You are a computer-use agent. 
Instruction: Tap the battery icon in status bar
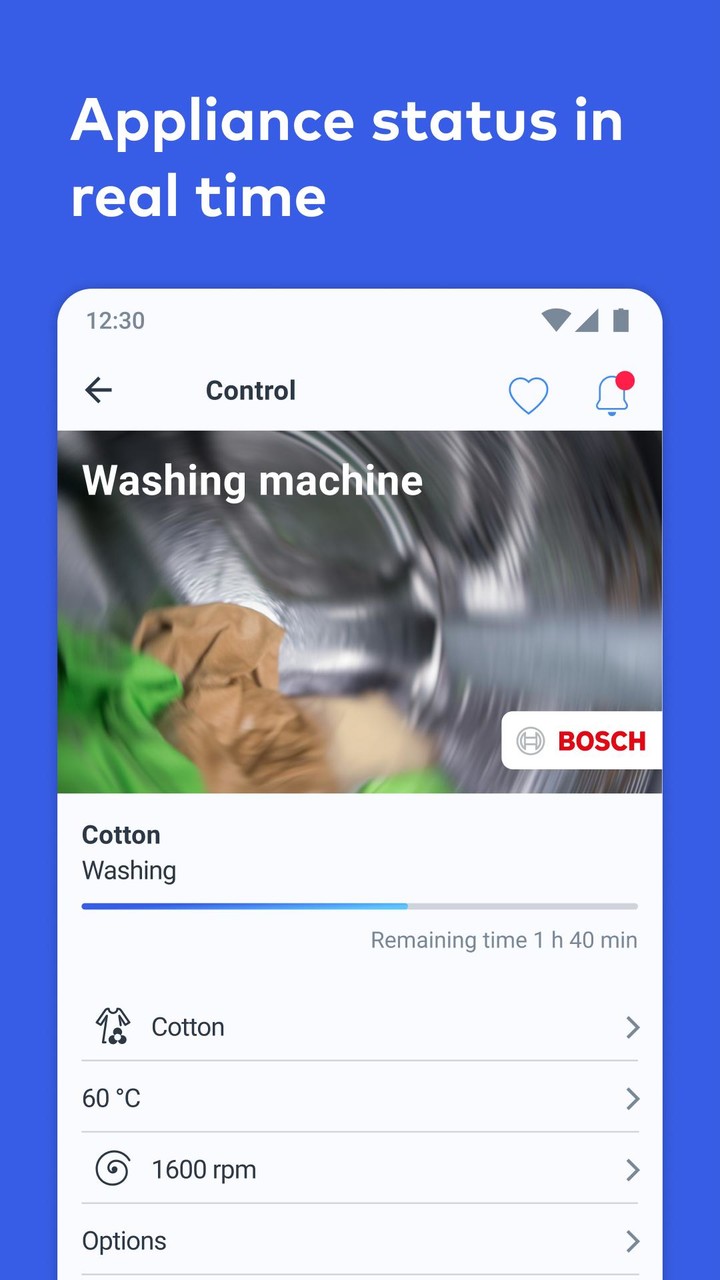coord(621,320)
